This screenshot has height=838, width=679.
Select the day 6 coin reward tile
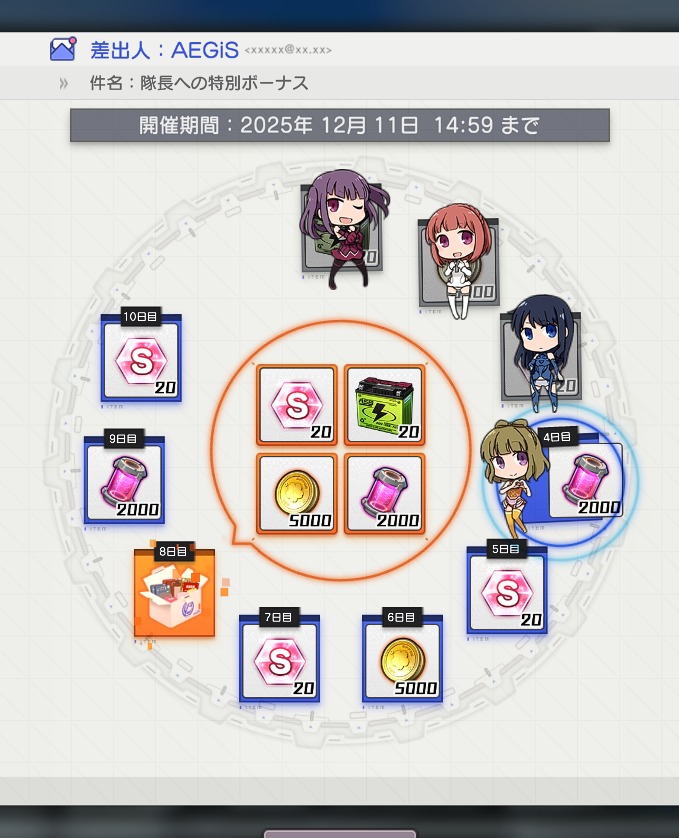(x=401, y=659)
